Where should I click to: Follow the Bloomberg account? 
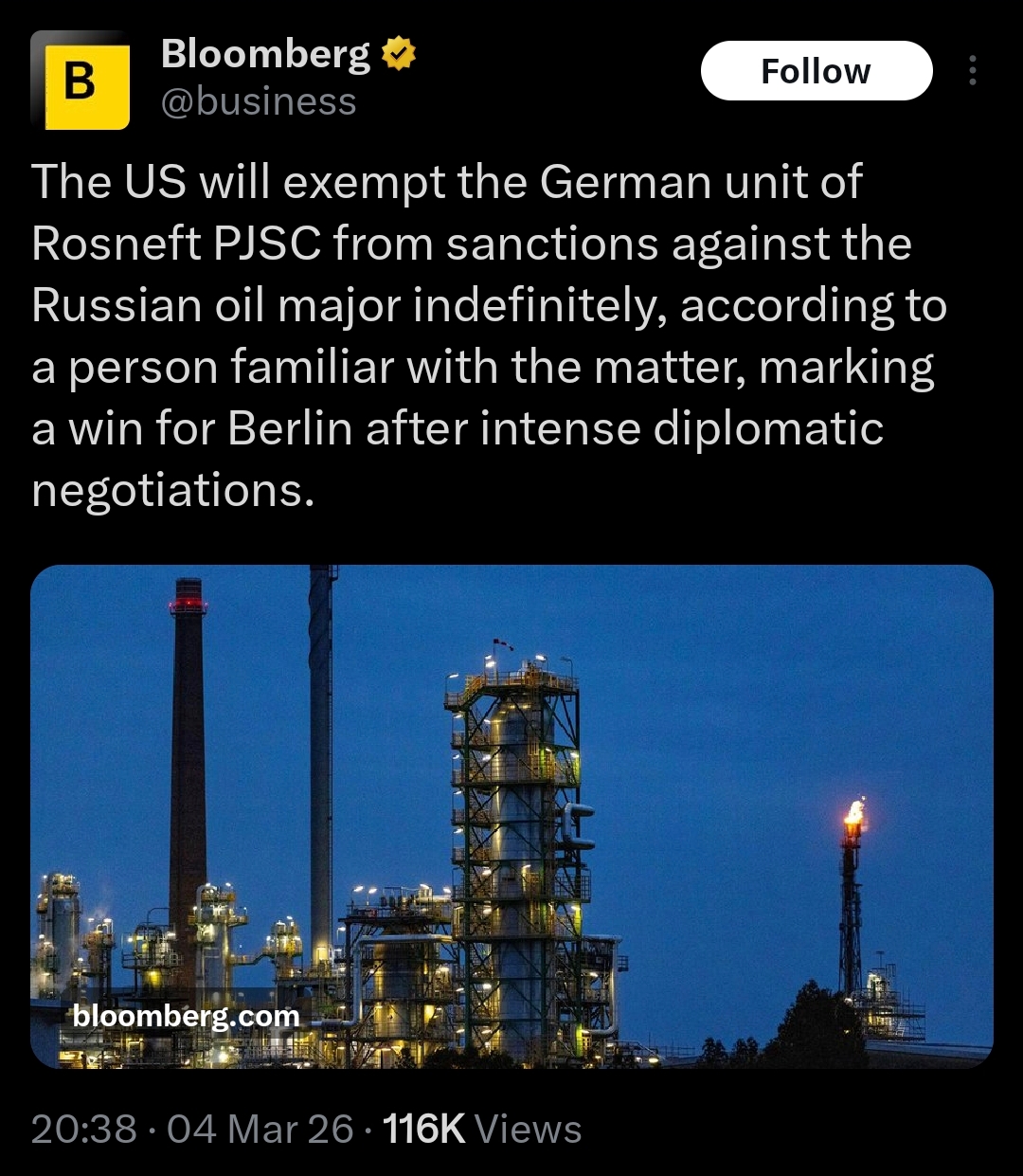coord(816,71)
